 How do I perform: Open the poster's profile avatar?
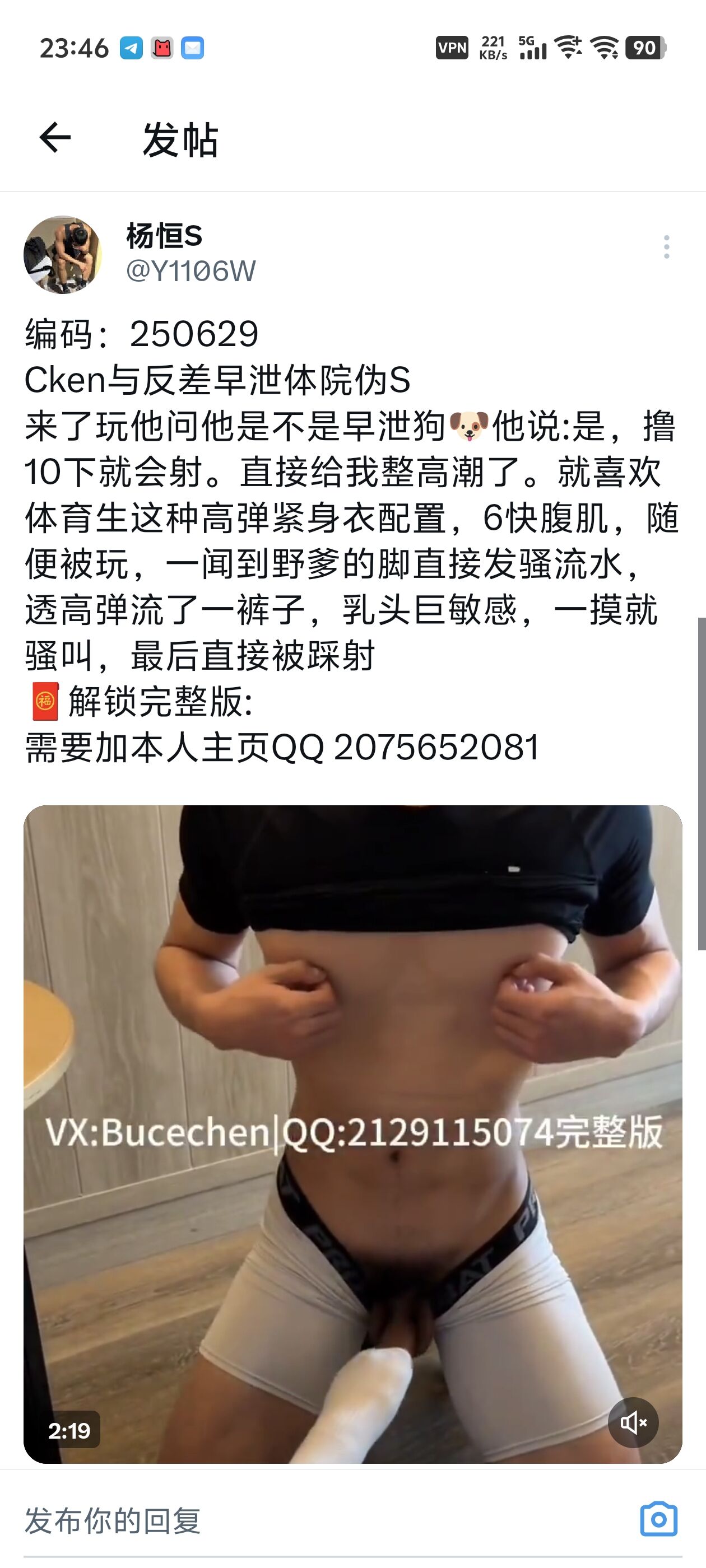click(x=62, y=254)
